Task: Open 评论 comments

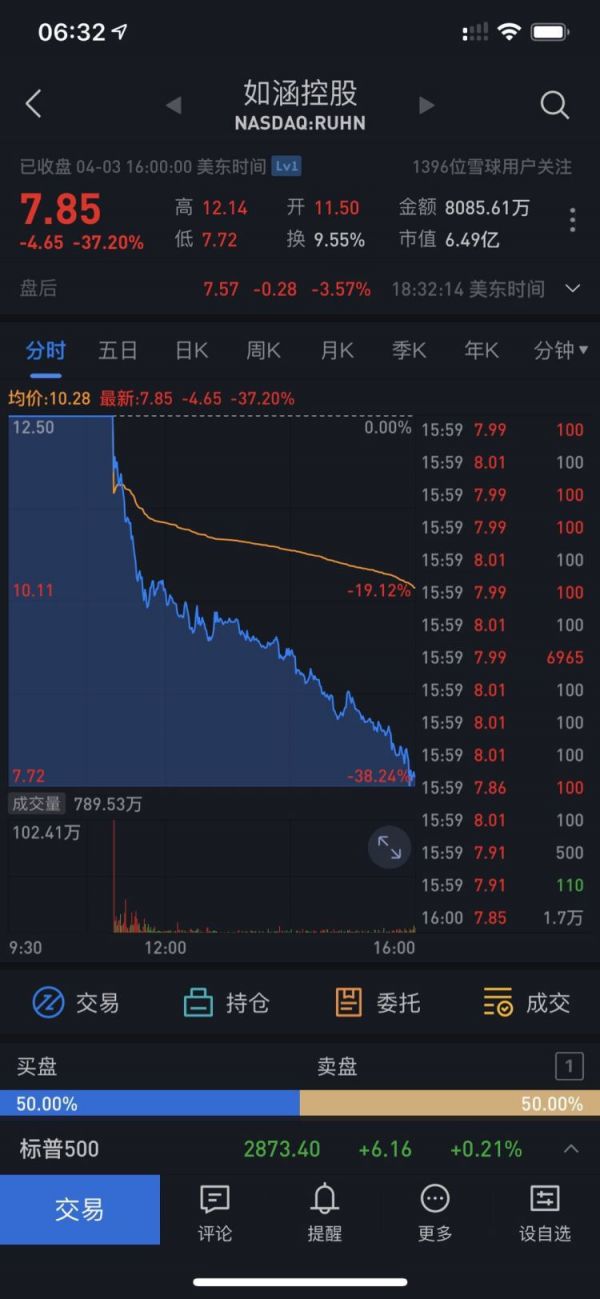Action: pyautogui.click(x=215, y=1213)
